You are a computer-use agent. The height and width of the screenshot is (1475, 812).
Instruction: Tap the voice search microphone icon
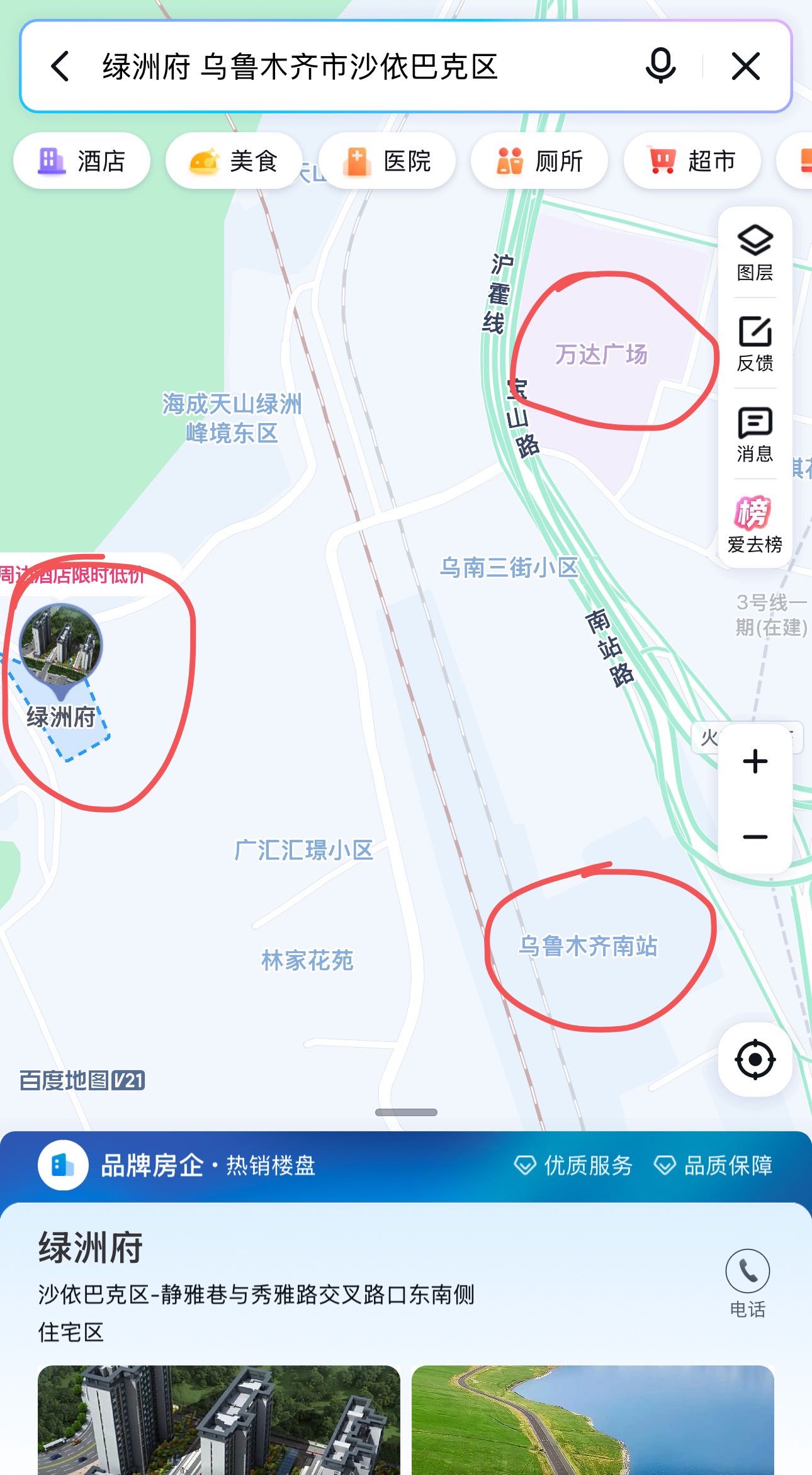[660, 66]
